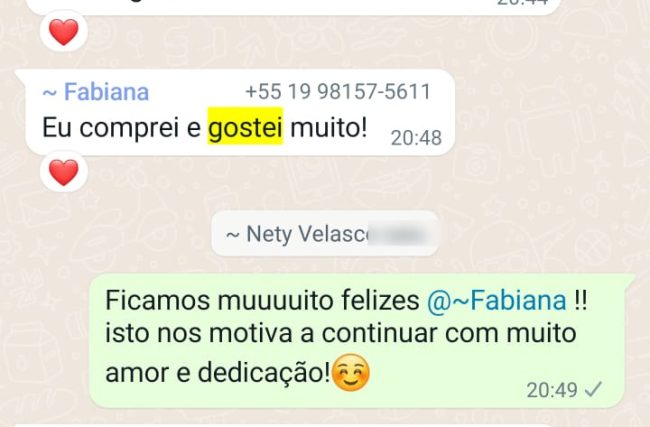The width and height of the screenshot is (650, 427).
Task: Open sender name ~ Fabiana
Action: pyautogui.click(x=95, y=93)
